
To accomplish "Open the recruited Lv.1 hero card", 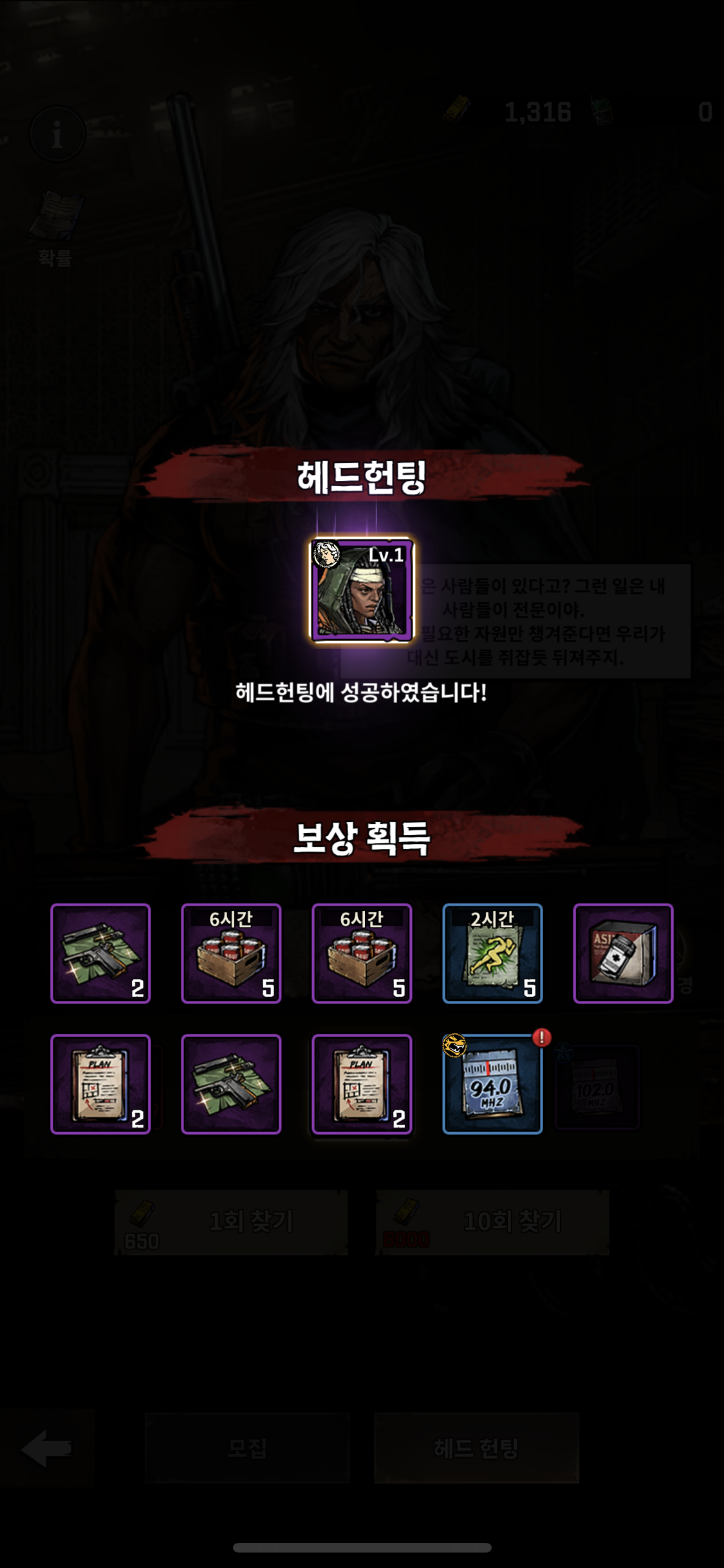I will tap(362, 590).
